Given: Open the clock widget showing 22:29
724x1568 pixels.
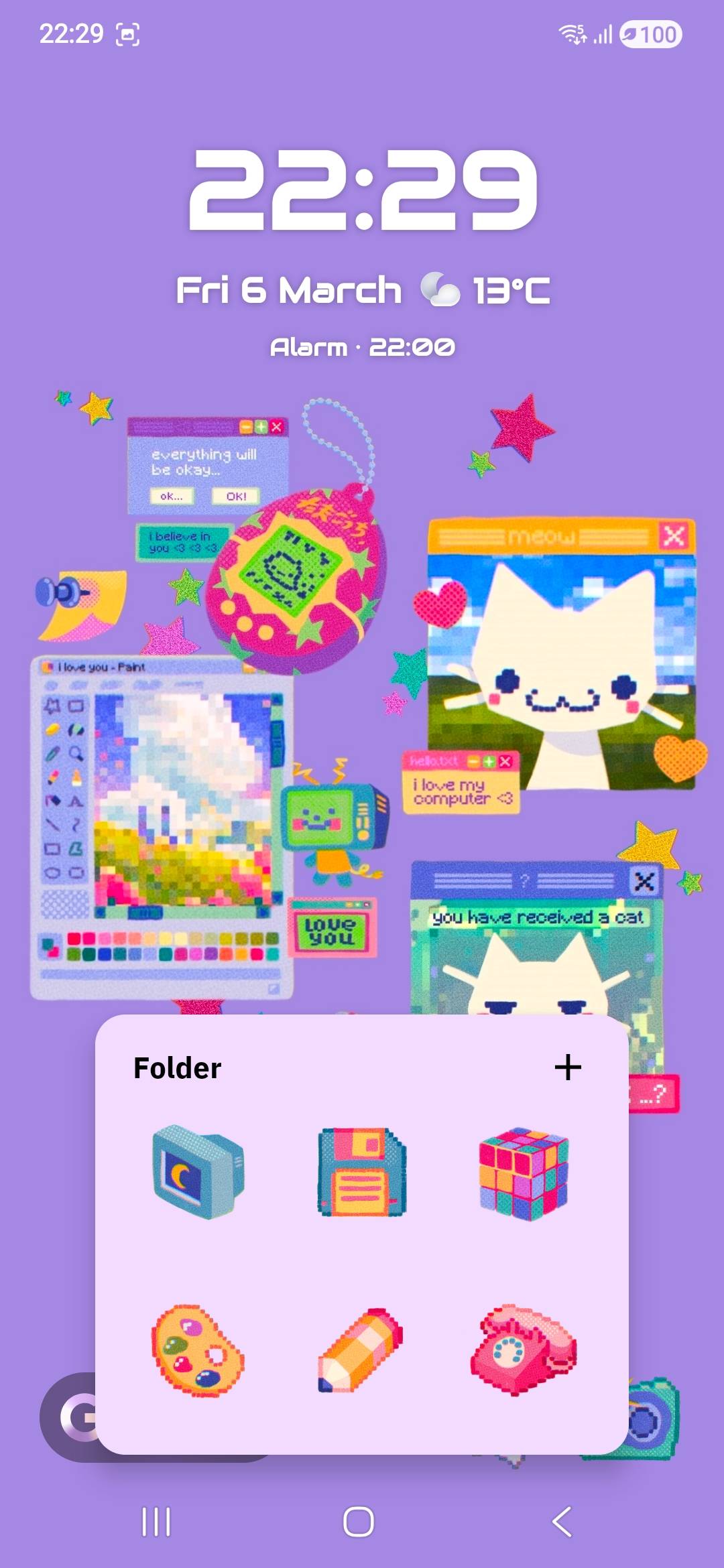Looking at the screenshot, I should pos(363,190).
